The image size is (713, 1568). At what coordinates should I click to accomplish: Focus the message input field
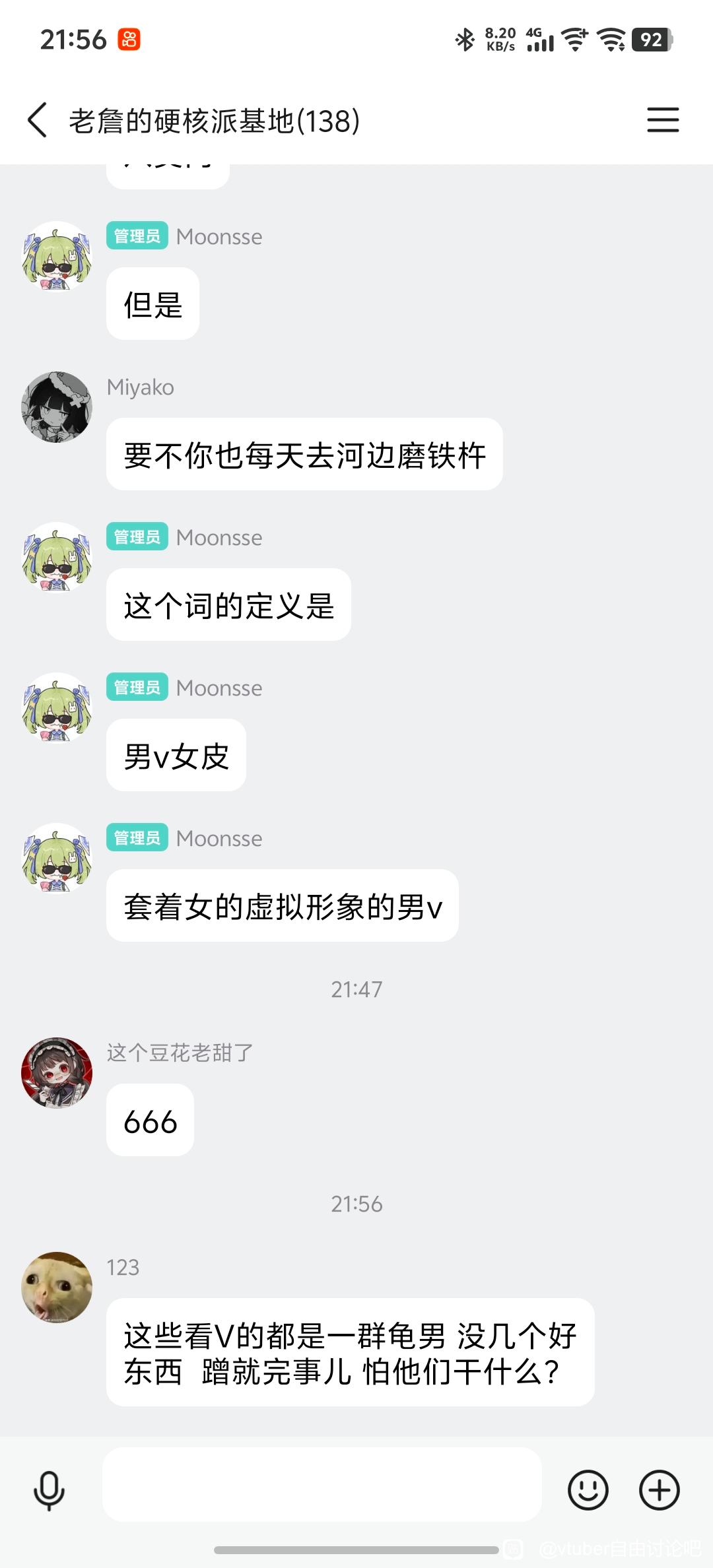[x=322, y=1485]
